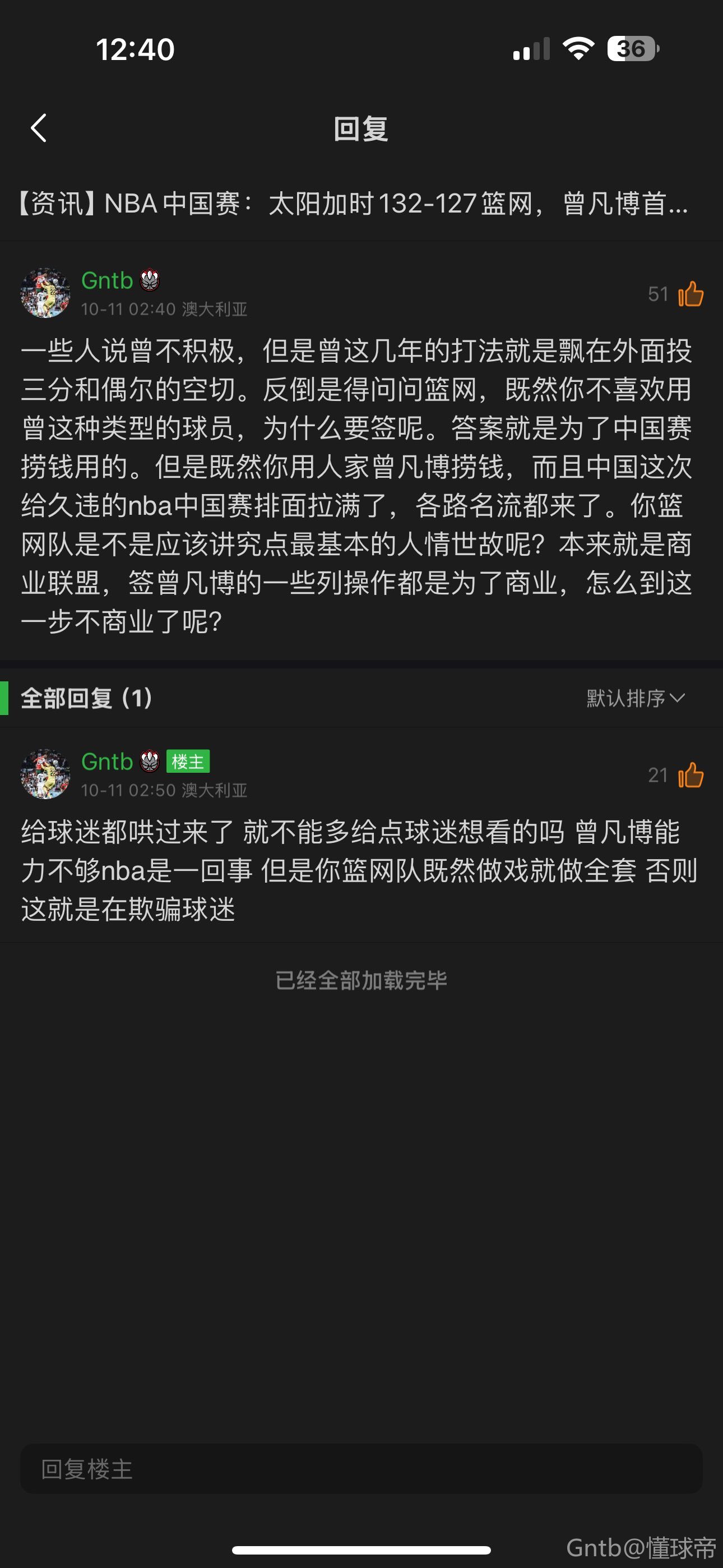This screenshot has width=723, height=1568.
Task: Open the NBA中国赛 news post title
Action: pos(353,204)
